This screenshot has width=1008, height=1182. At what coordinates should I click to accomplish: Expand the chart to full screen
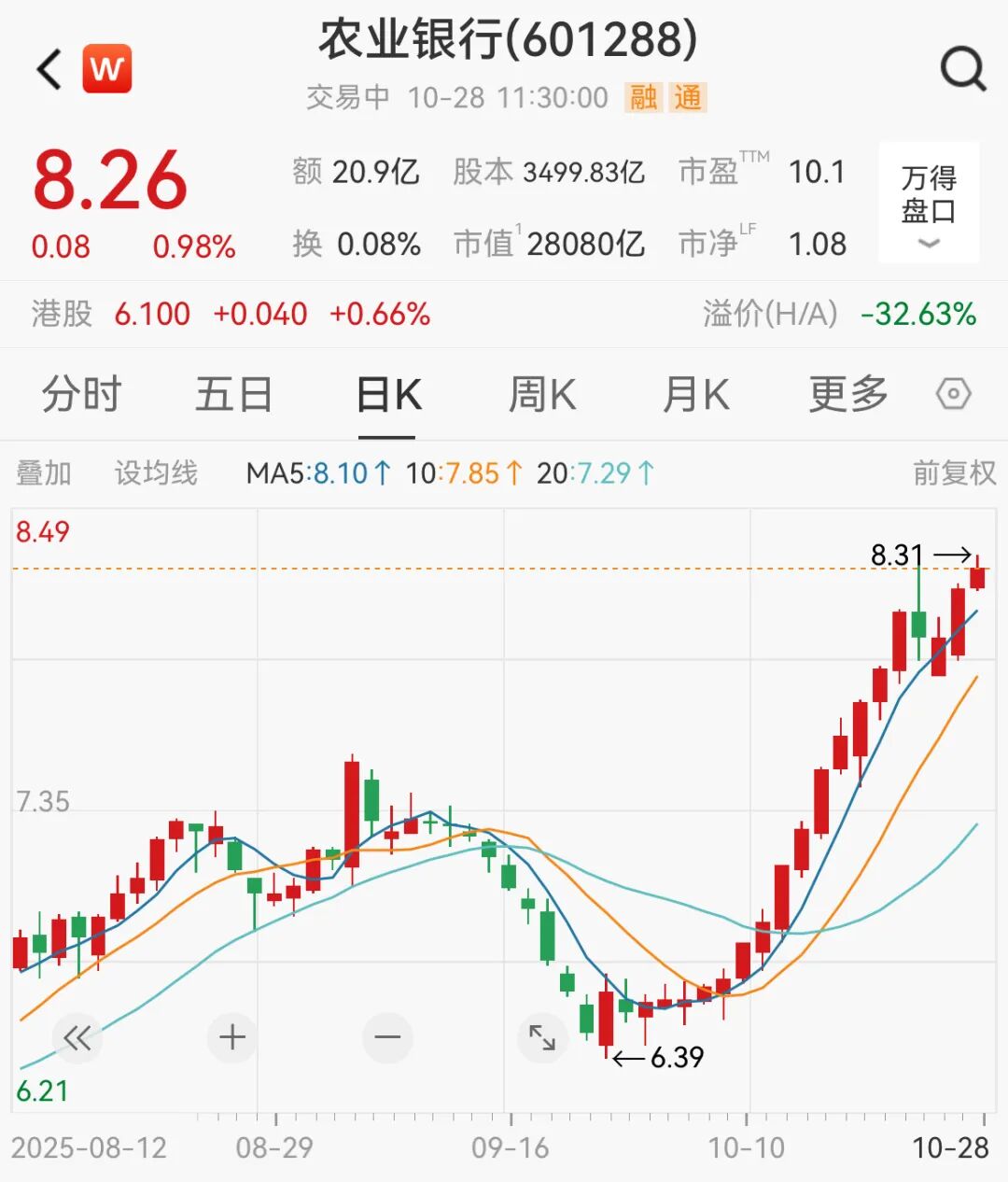pos(542,1037)
